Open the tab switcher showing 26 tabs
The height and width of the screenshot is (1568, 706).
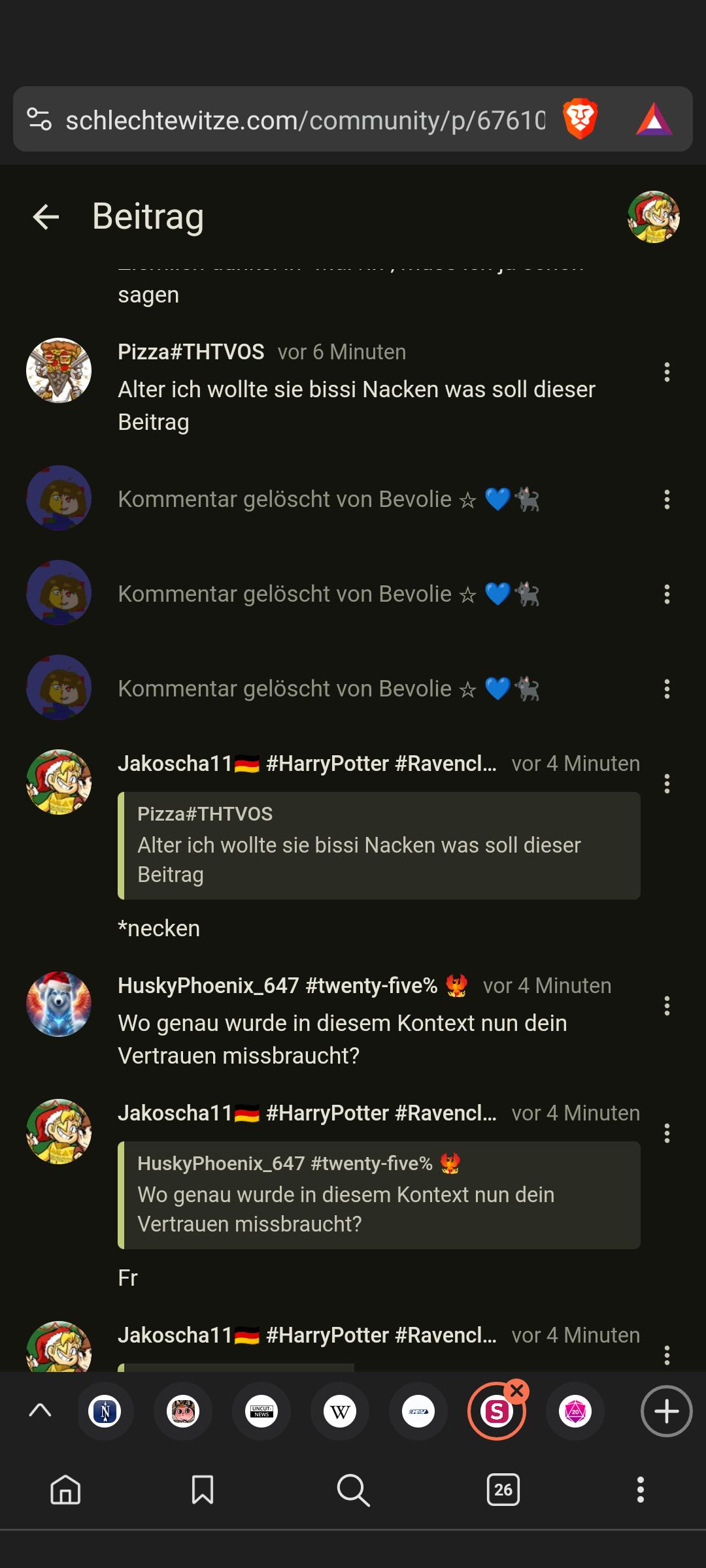click(503, 1490)
